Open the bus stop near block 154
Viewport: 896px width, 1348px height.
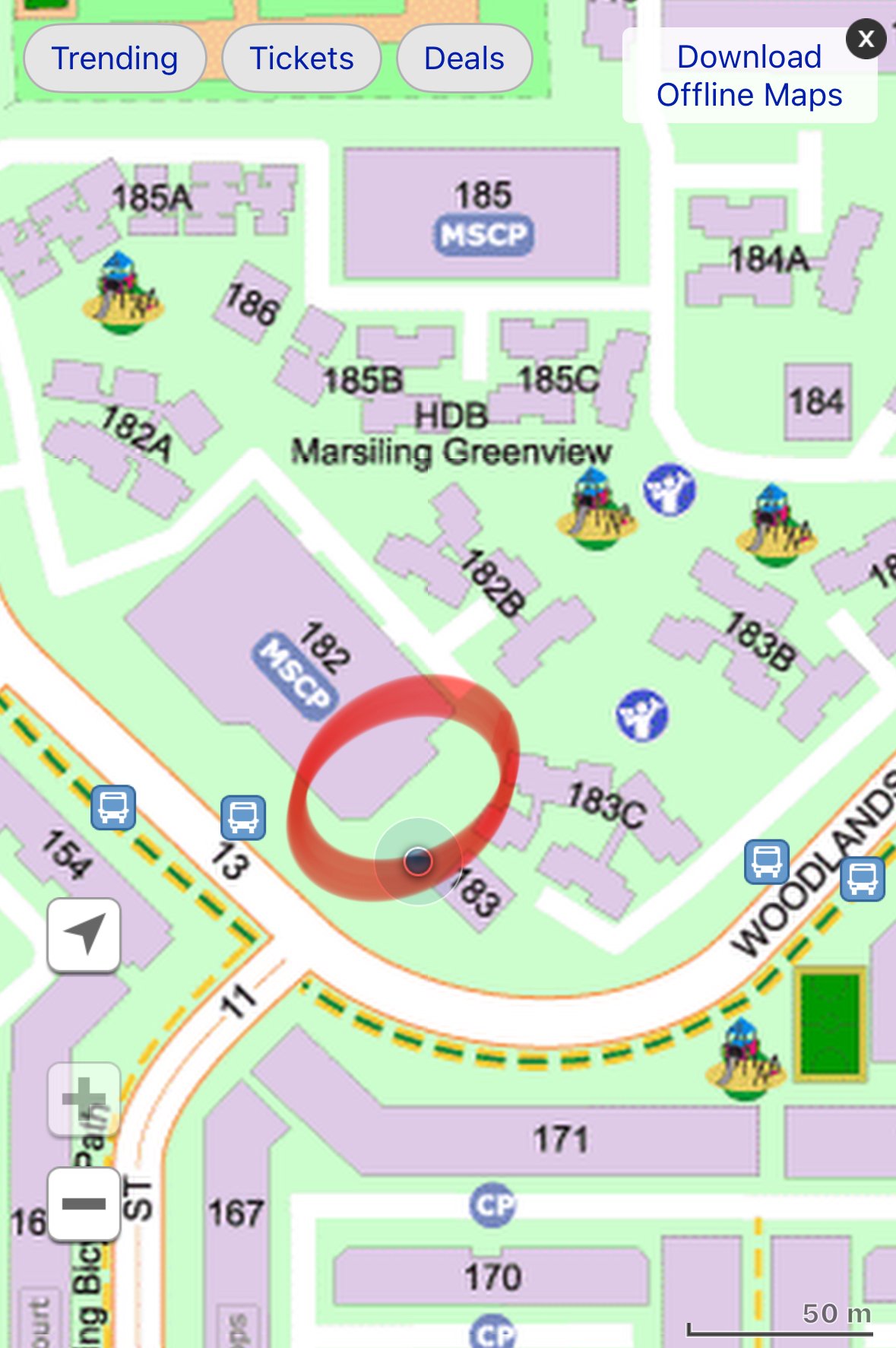tap(113, 807)
